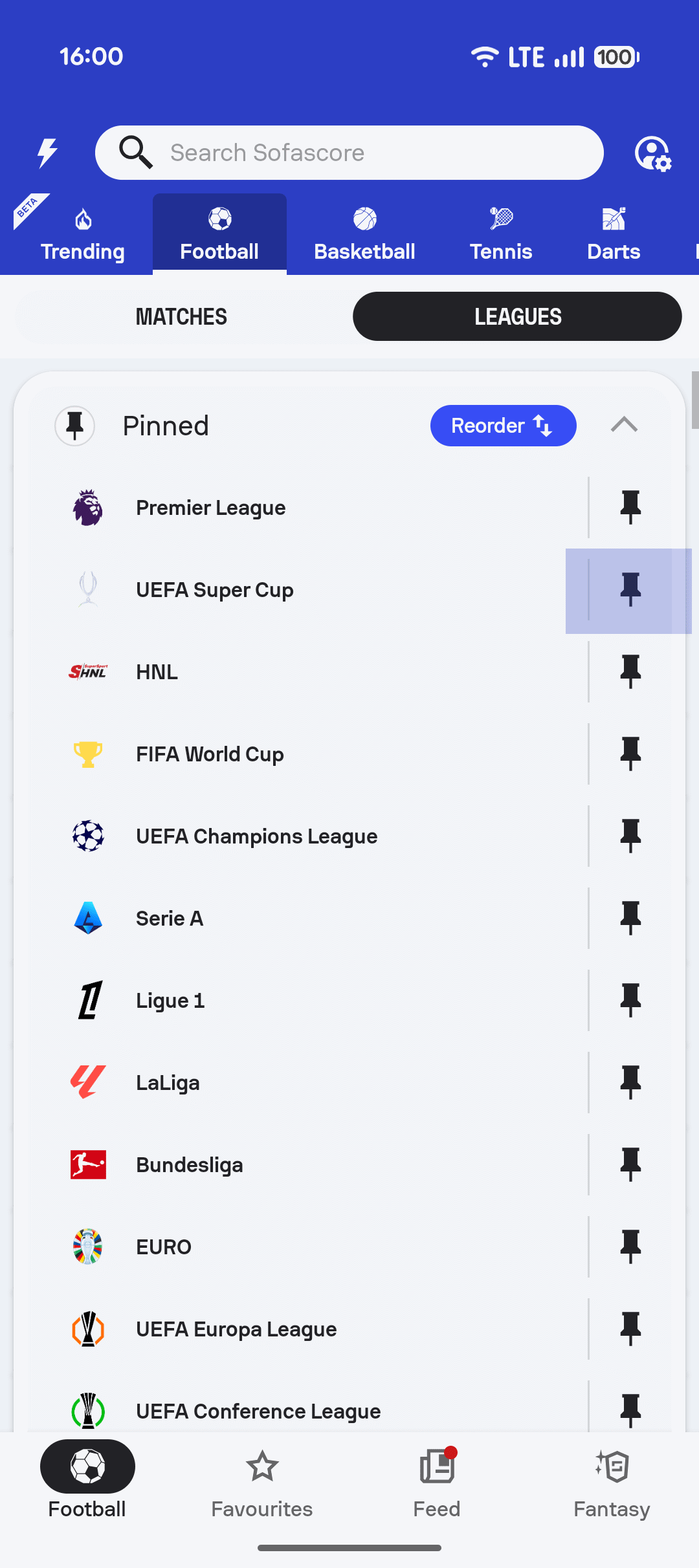The width and height of the screenshot is (699, 1568).
Task: Reorder pinned leagues
Action: coord(503,426)
